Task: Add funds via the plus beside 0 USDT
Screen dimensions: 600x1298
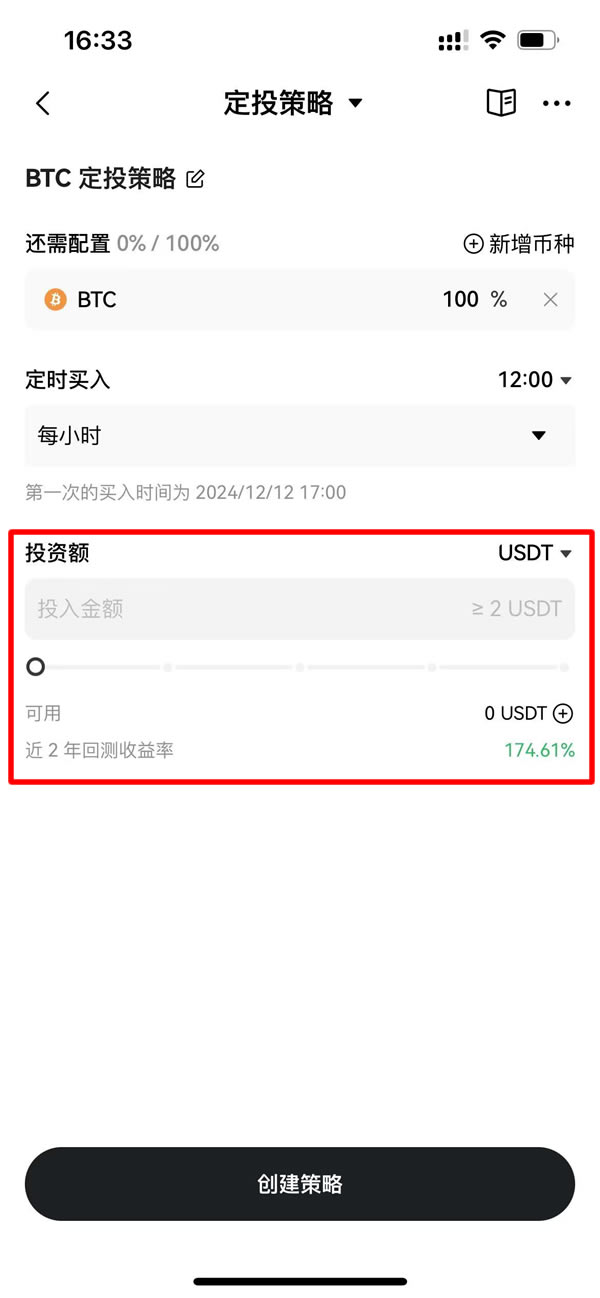Action: click(564, 713)
